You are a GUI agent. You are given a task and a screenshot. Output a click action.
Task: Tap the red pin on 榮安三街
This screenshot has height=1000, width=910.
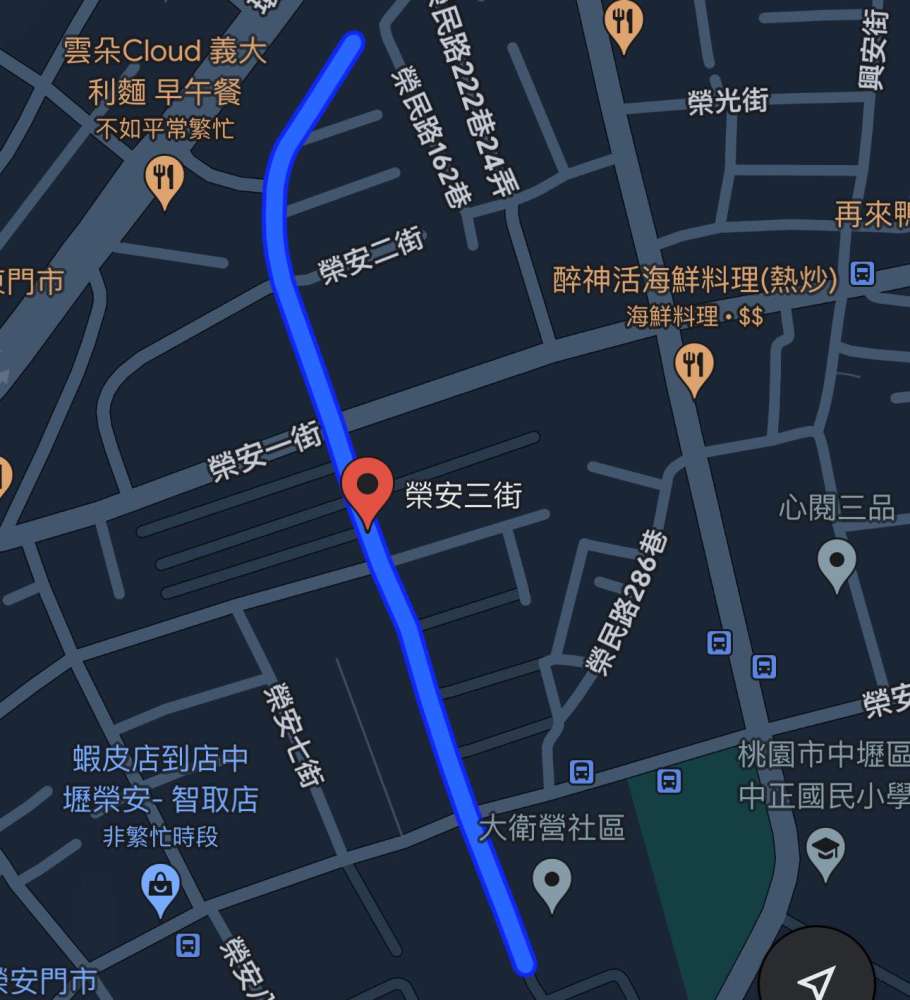[x=367, y=489]
